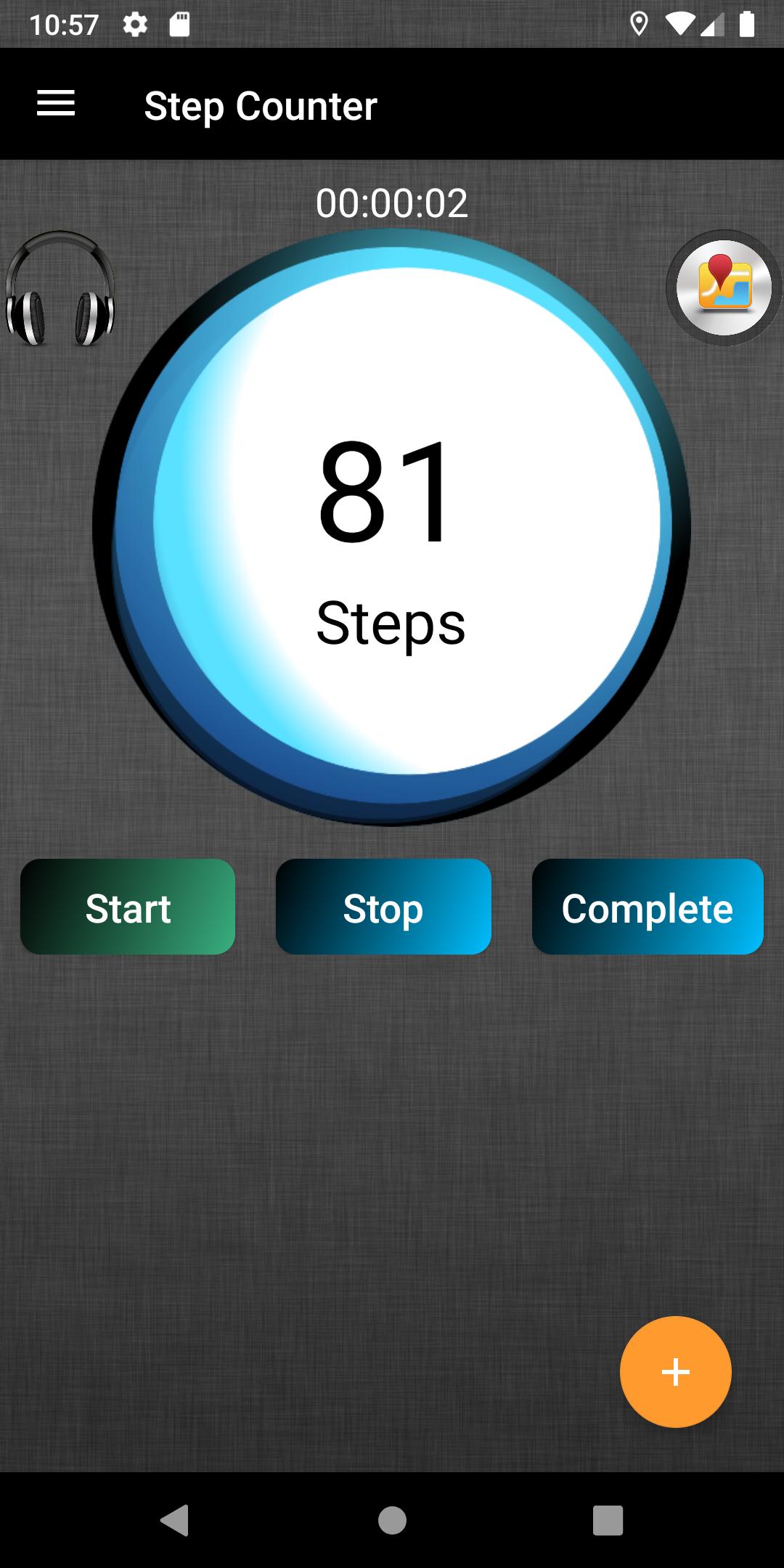This screenshot has width=784, height=1568.
Task: Open the map view icon
Action: click(722, 287)
